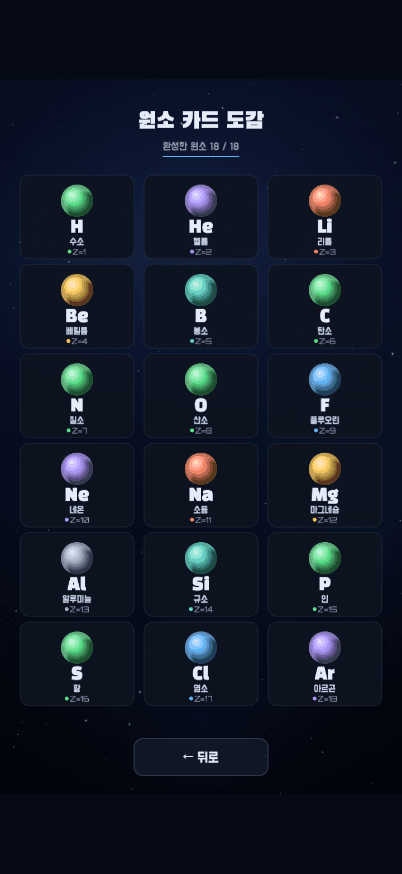Tap the Be element card
This screenshot has height=874, width=402.
click(x=77, y=307)
